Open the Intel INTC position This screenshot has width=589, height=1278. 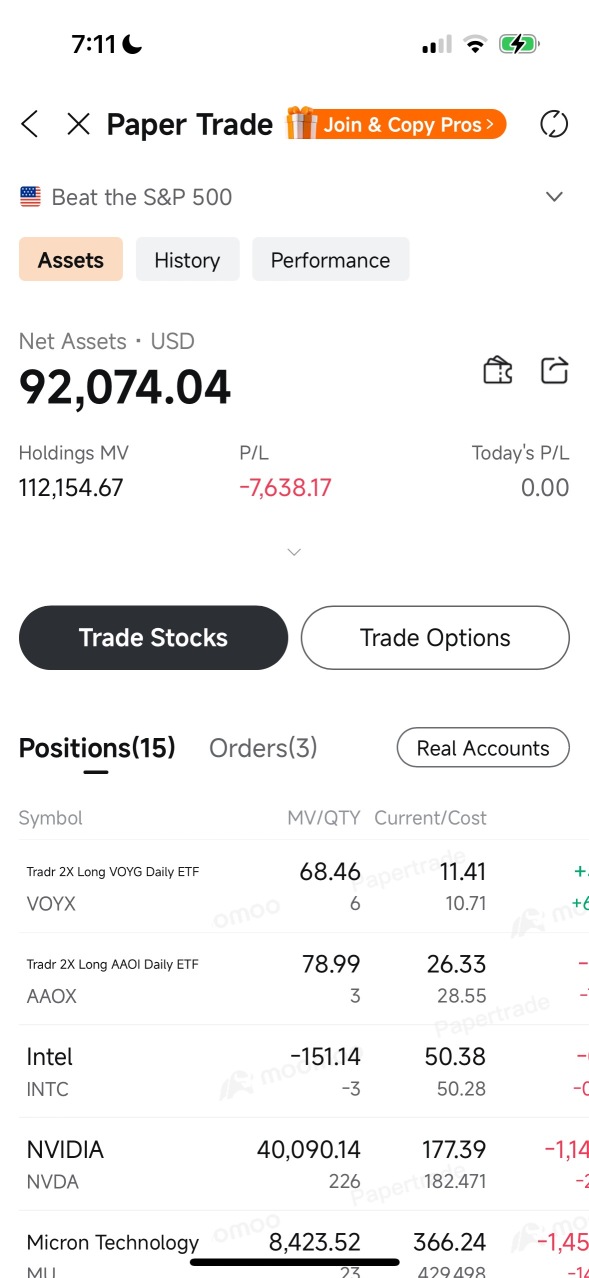tap(294, 1072)
